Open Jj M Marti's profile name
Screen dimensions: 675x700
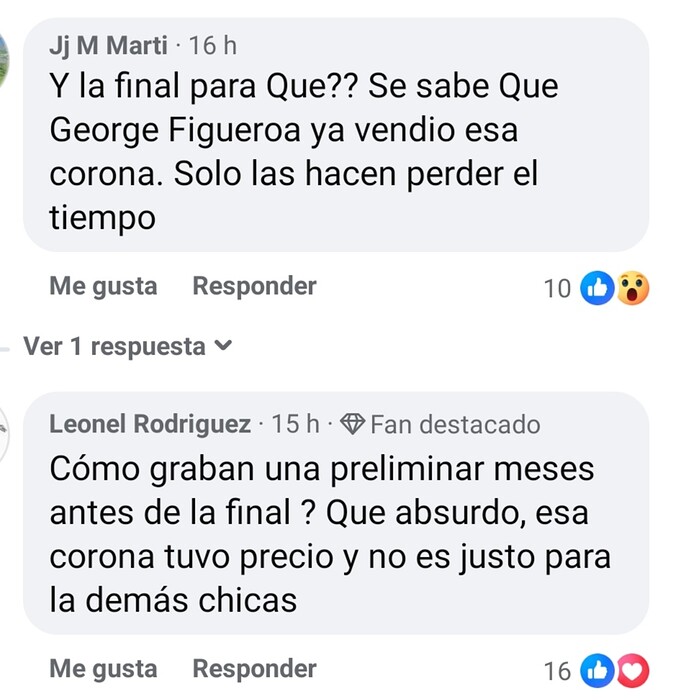tap(109, 45)
